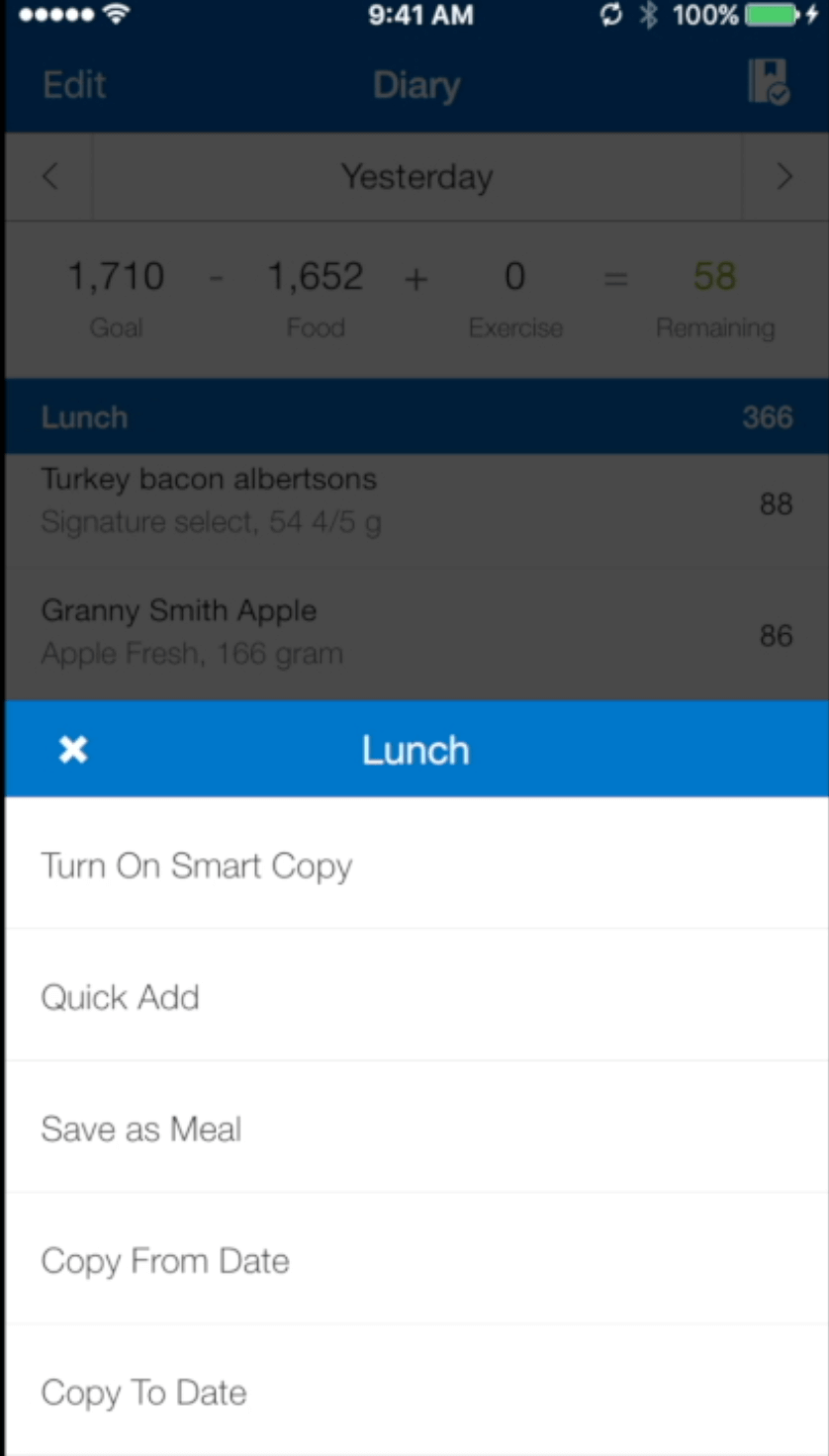Choose the Quick Add option
The height and width of the screenshot is (1456, 829).
coord(416,995)
